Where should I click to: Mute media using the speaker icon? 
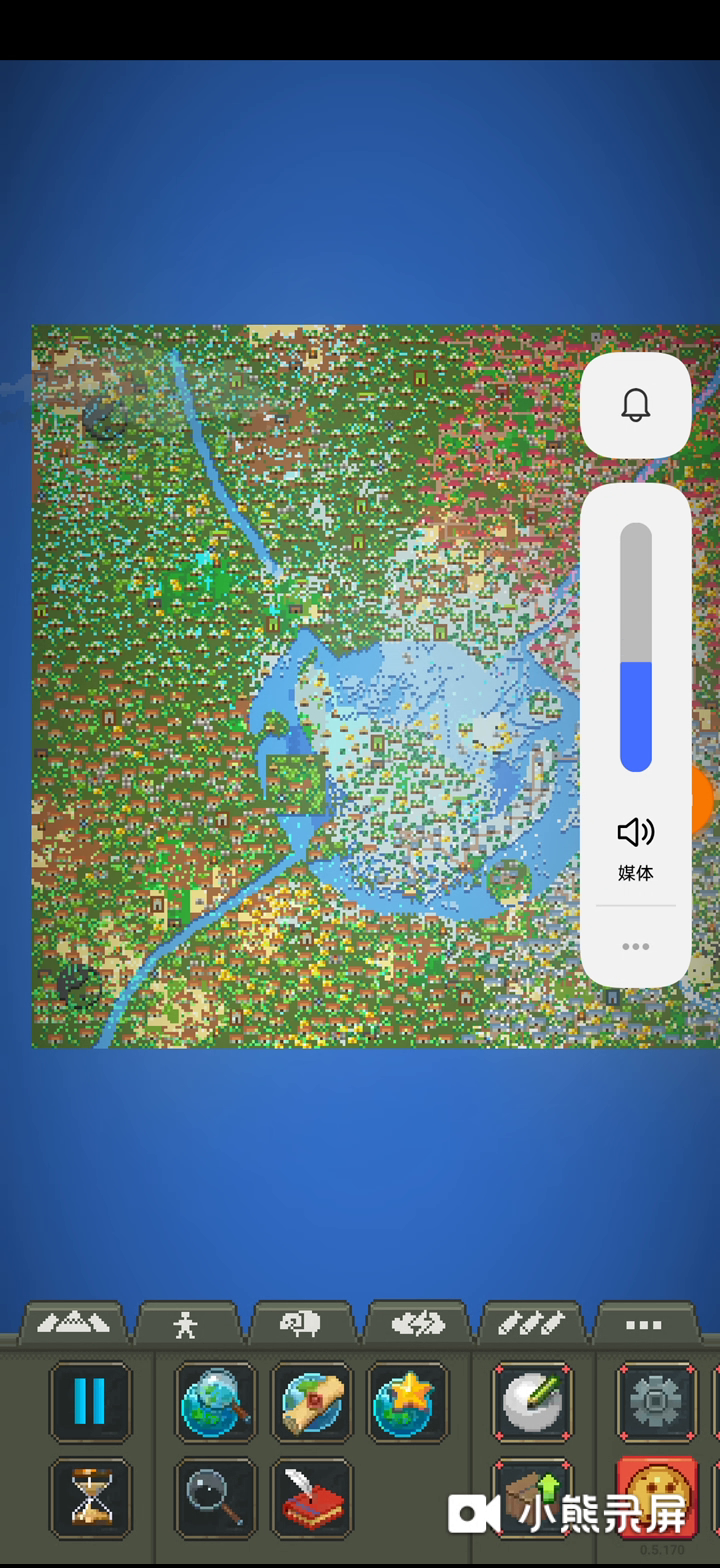point(636,831)
